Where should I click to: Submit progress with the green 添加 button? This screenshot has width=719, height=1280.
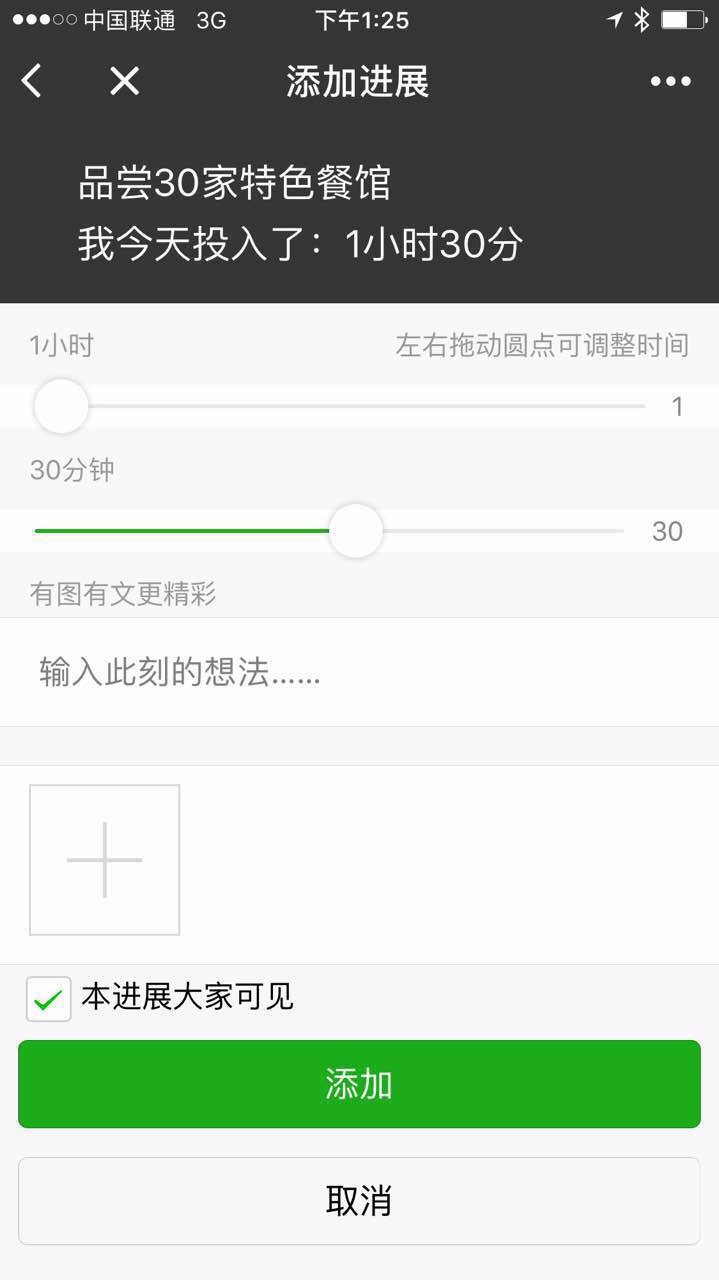(359, 1084)
